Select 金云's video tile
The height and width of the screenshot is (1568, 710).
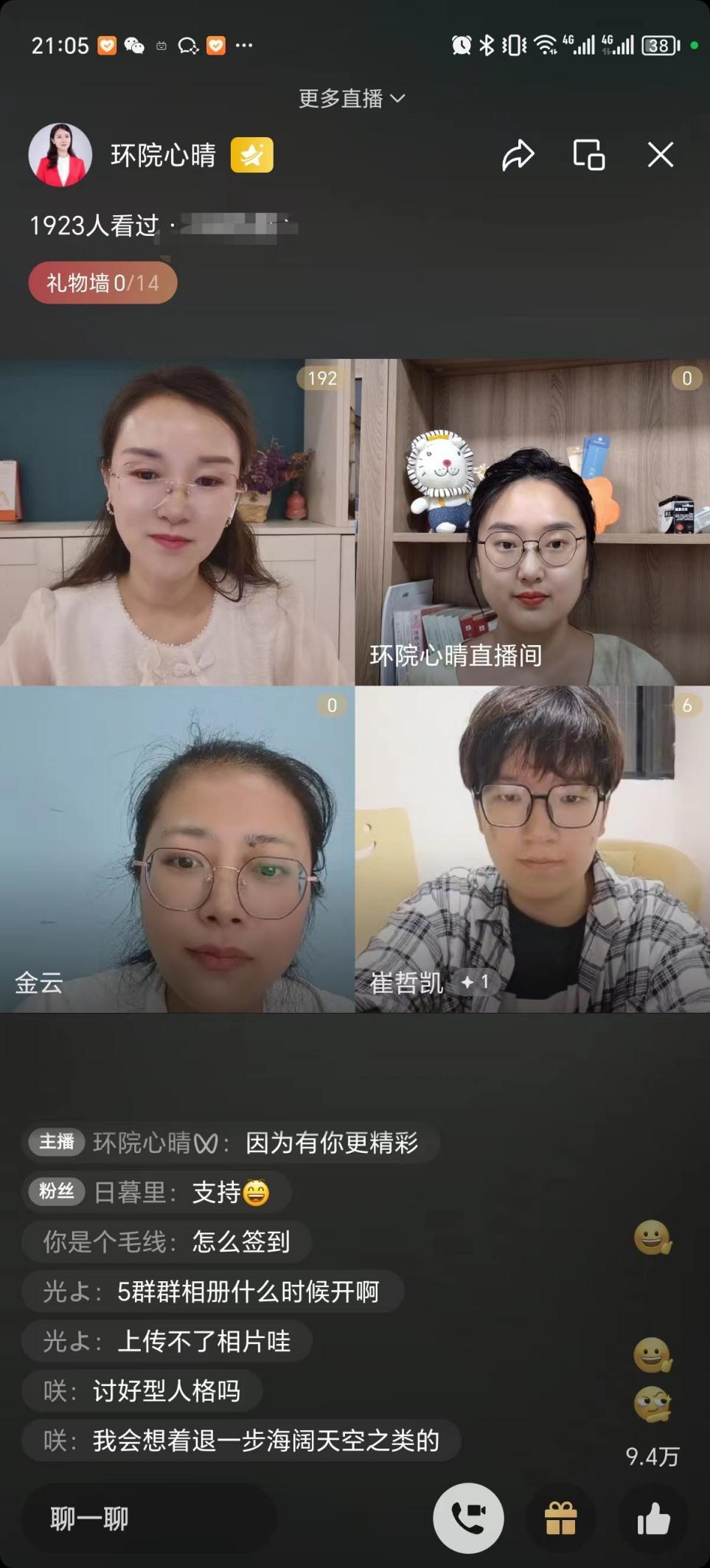[177, 849]
